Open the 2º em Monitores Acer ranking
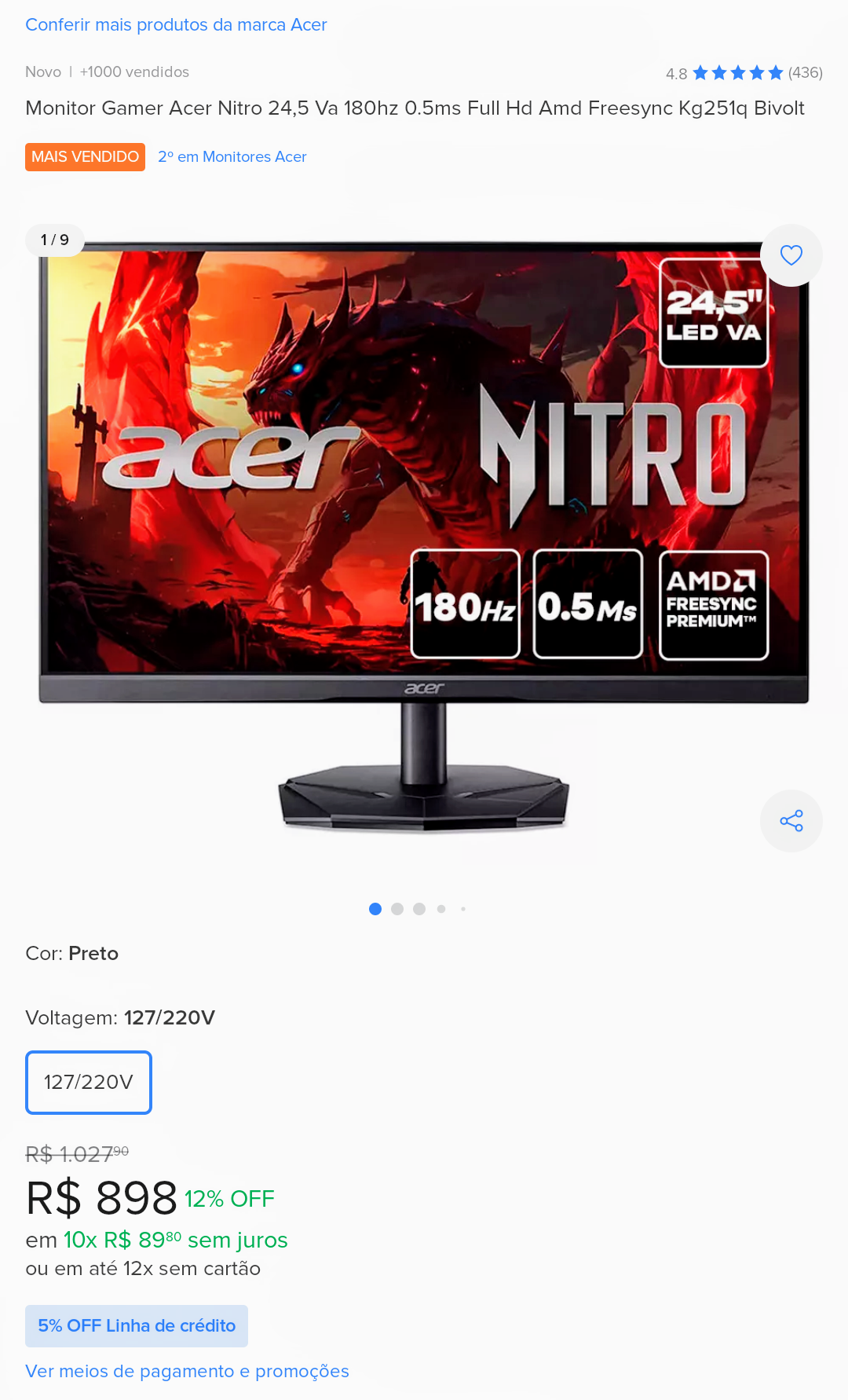This screenshot has height=1400, width=848. tap(232, 156)
